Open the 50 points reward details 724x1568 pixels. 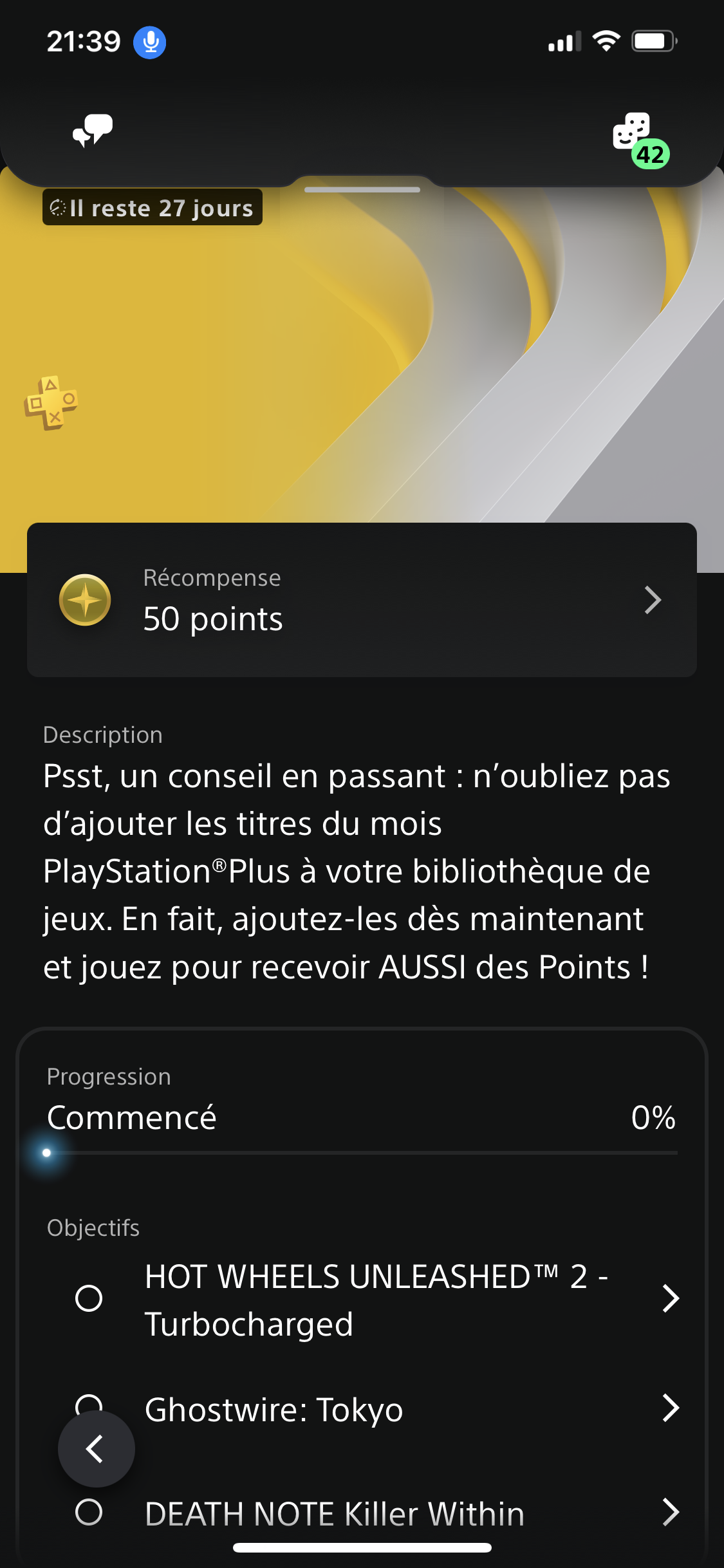362,600
